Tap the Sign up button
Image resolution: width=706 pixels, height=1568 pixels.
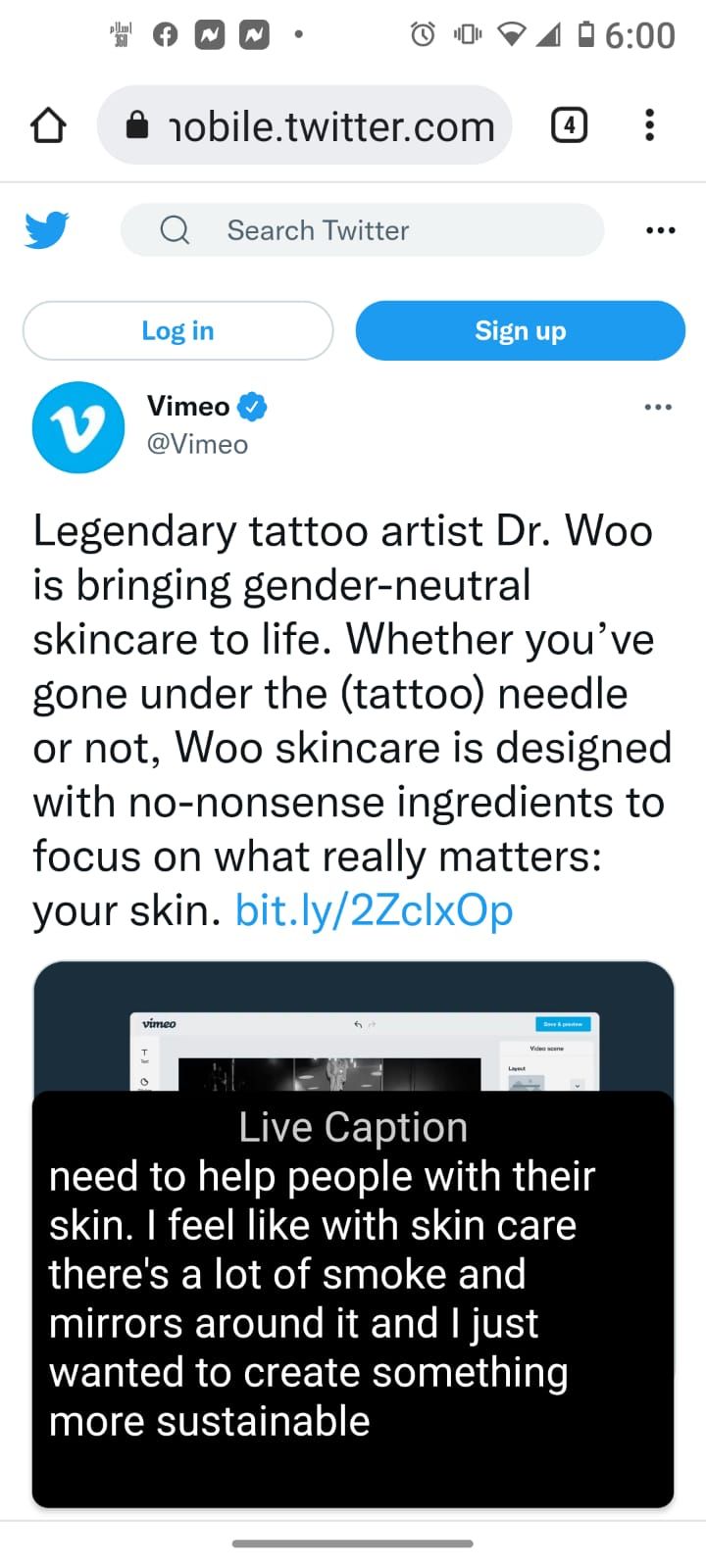click(520, 331)
